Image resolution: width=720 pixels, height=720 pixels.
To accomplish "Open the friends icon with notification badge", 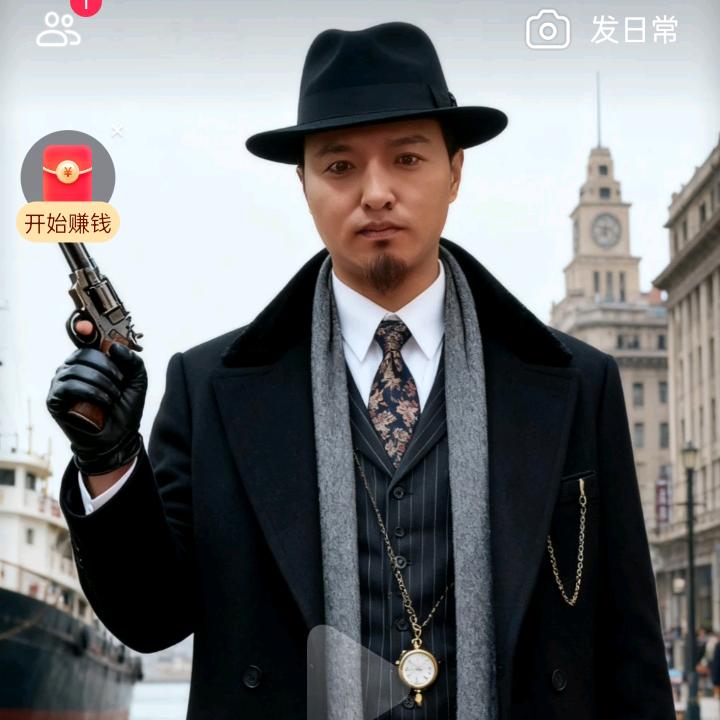I will tap(59, 28).
